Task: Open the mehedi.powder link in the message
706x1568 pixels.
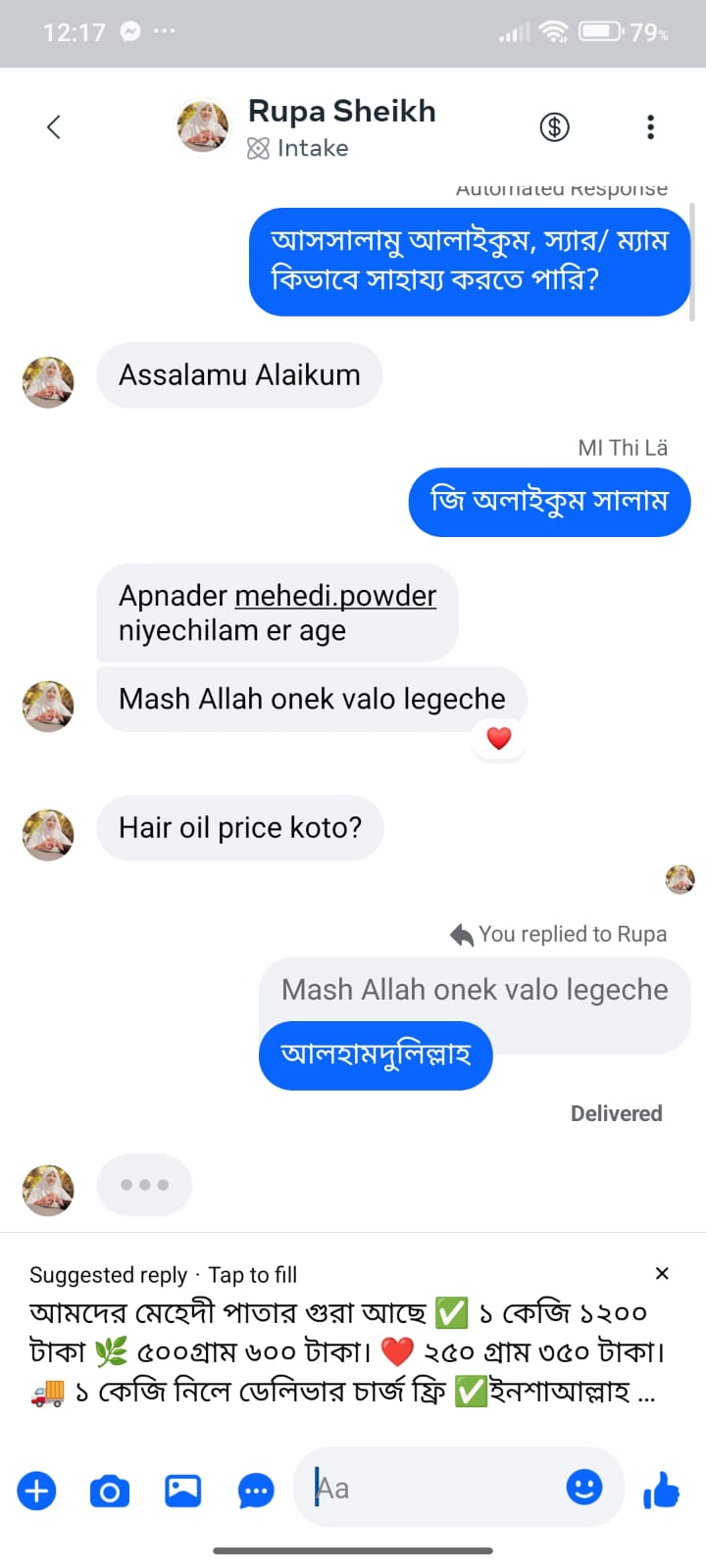Action: (x=335, y=596)
